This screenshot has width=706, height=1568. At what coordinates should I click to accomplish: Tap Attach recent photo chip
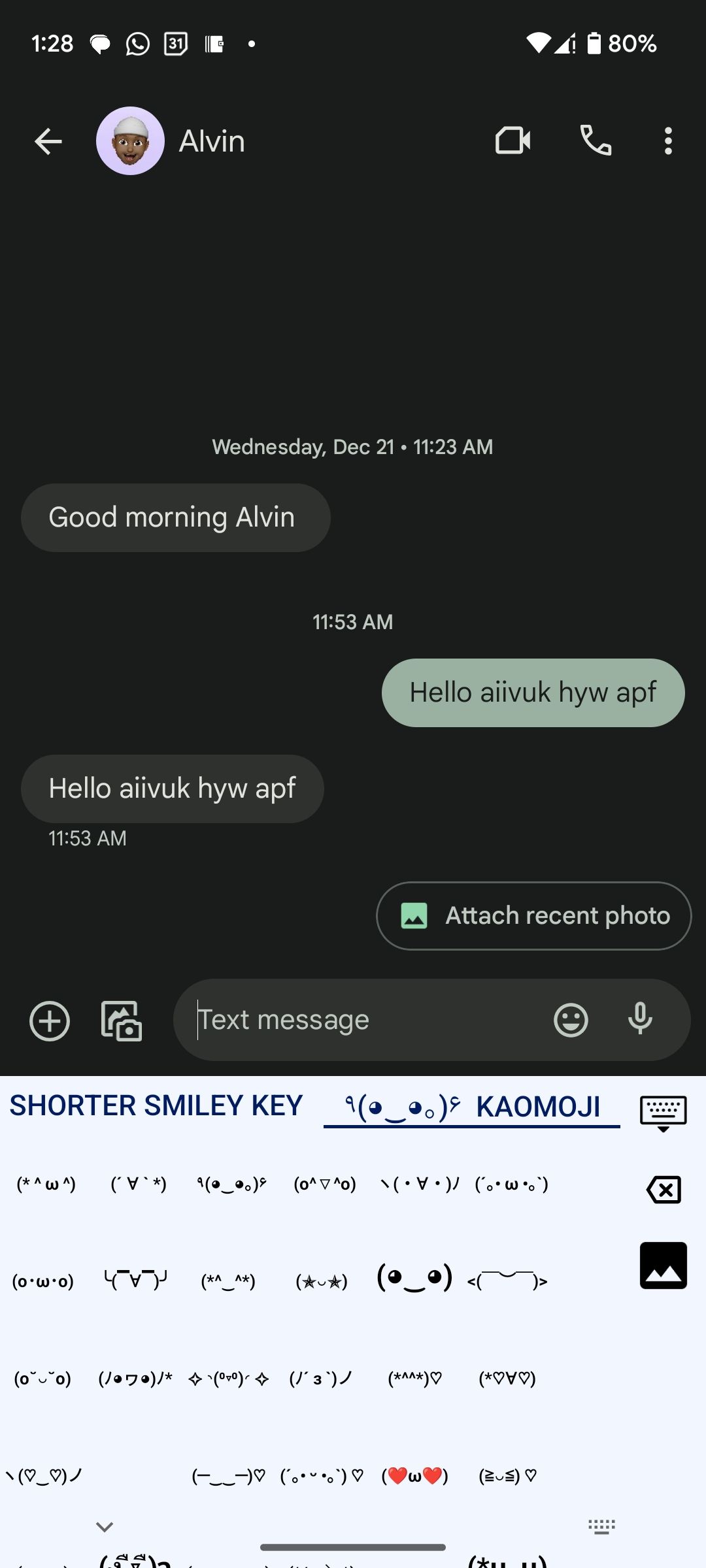[x=533, y=915]
